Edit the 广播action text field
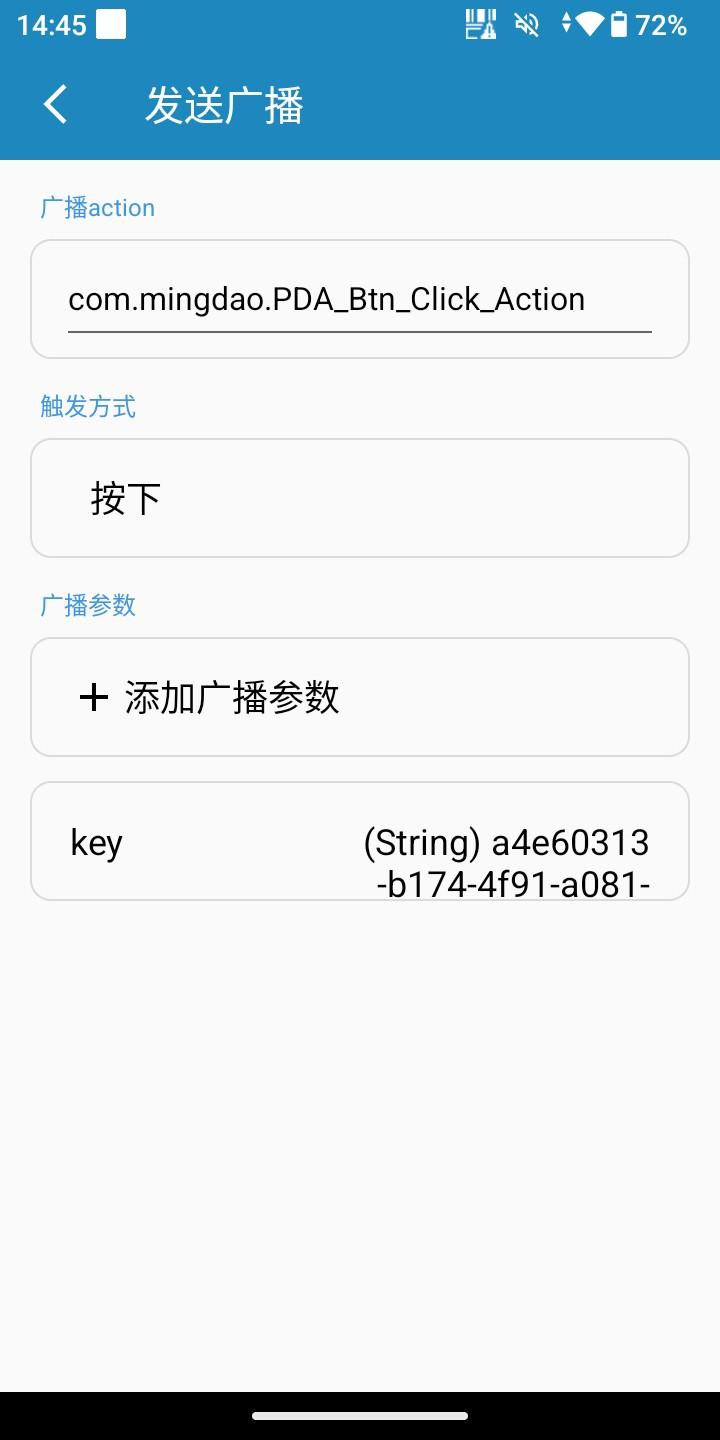This screenshot has height=1440, width=720. tap(359, 300)
